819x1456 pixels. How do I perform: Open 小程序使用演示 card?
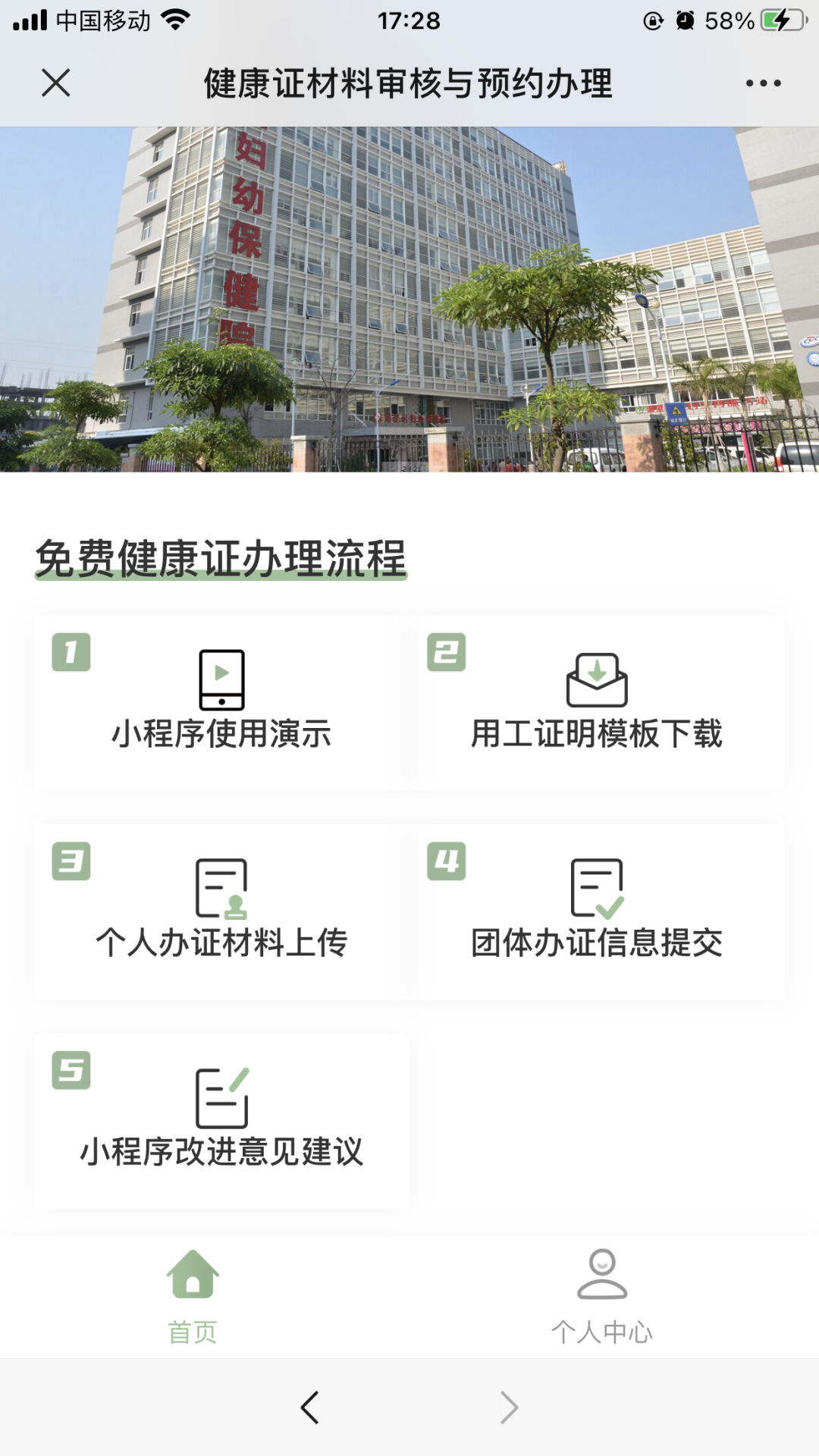click(221, 702)
